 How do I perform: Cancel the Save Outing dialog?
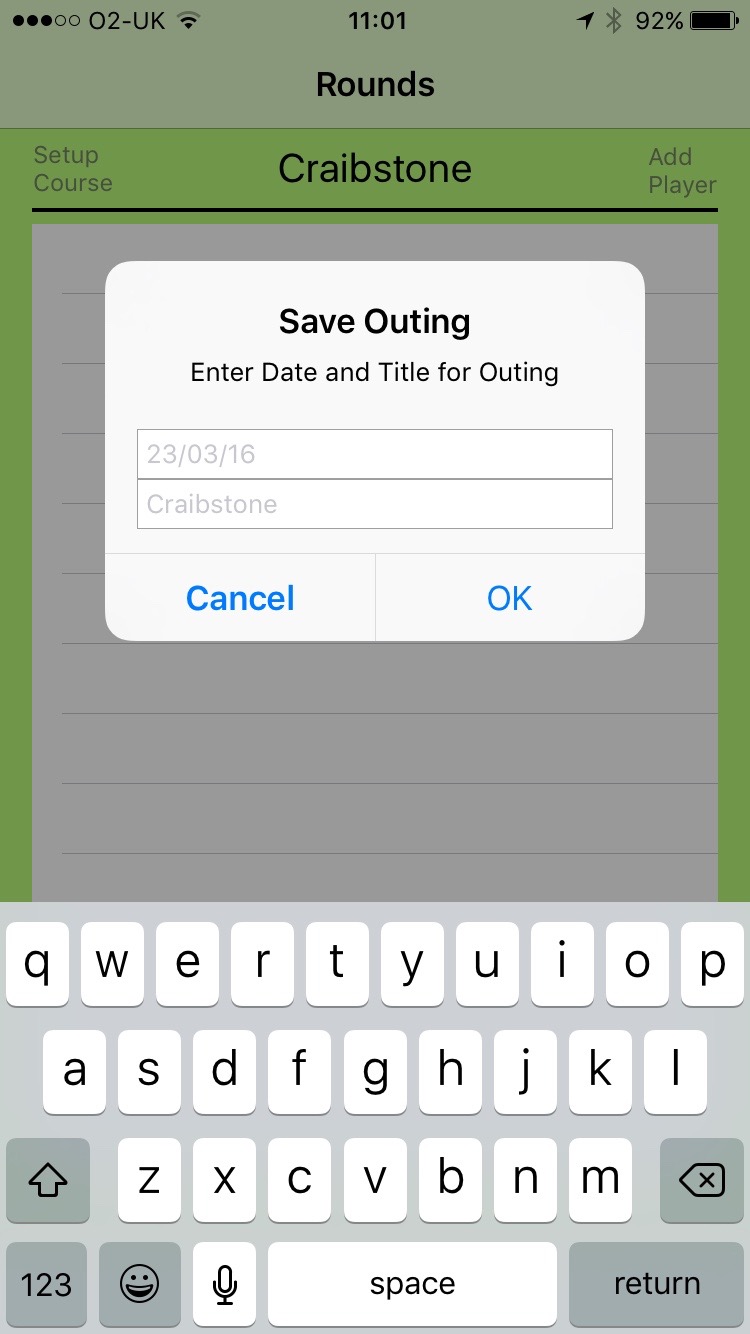(x=240, y=598)
